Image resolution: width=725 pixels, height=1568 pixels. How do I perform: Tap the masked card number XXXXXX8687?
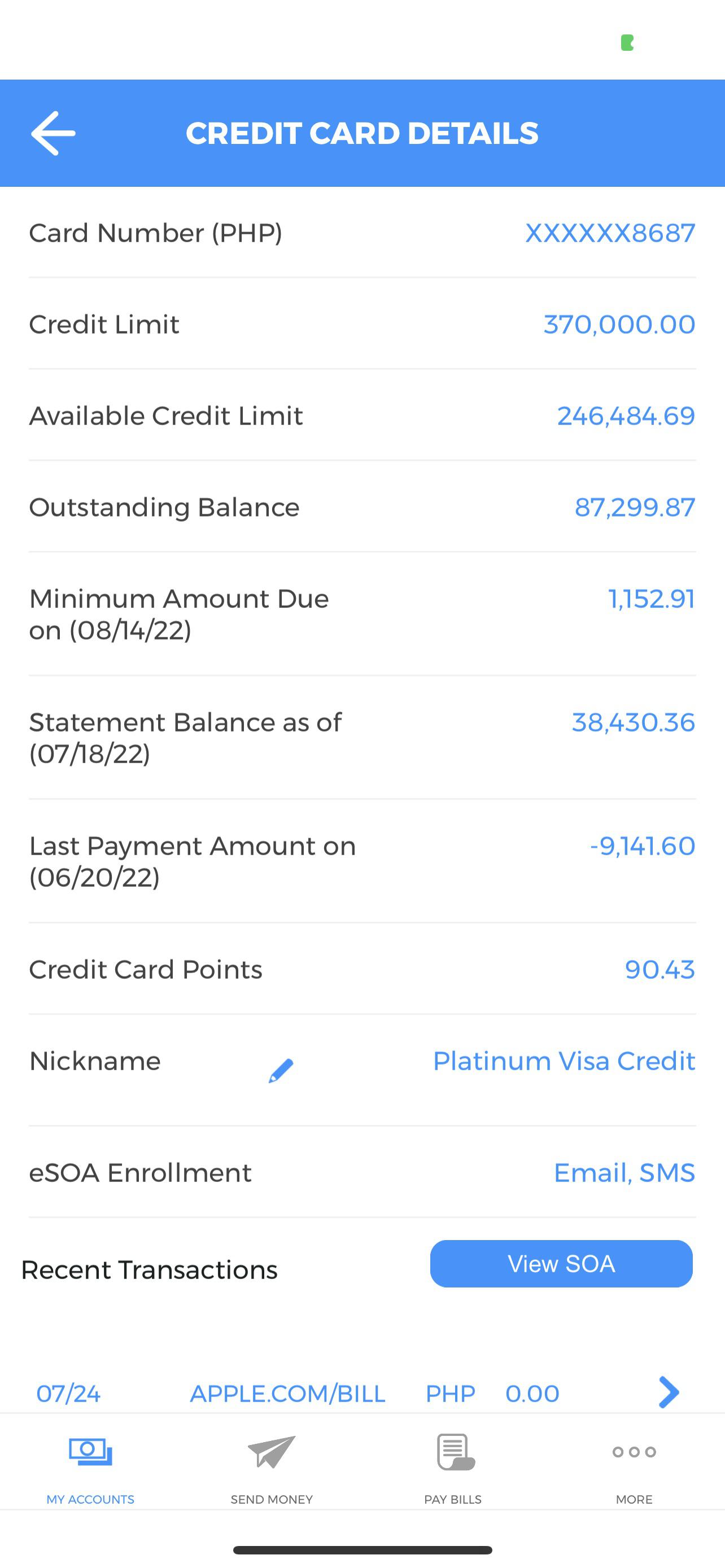tap(609, 234)
